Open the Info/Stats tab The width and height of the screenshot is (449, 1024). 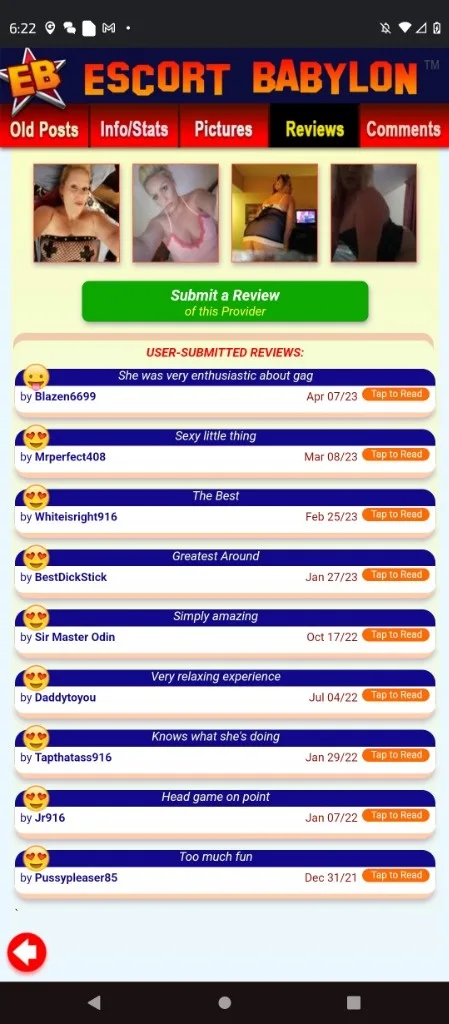click(x=134, y=129)
